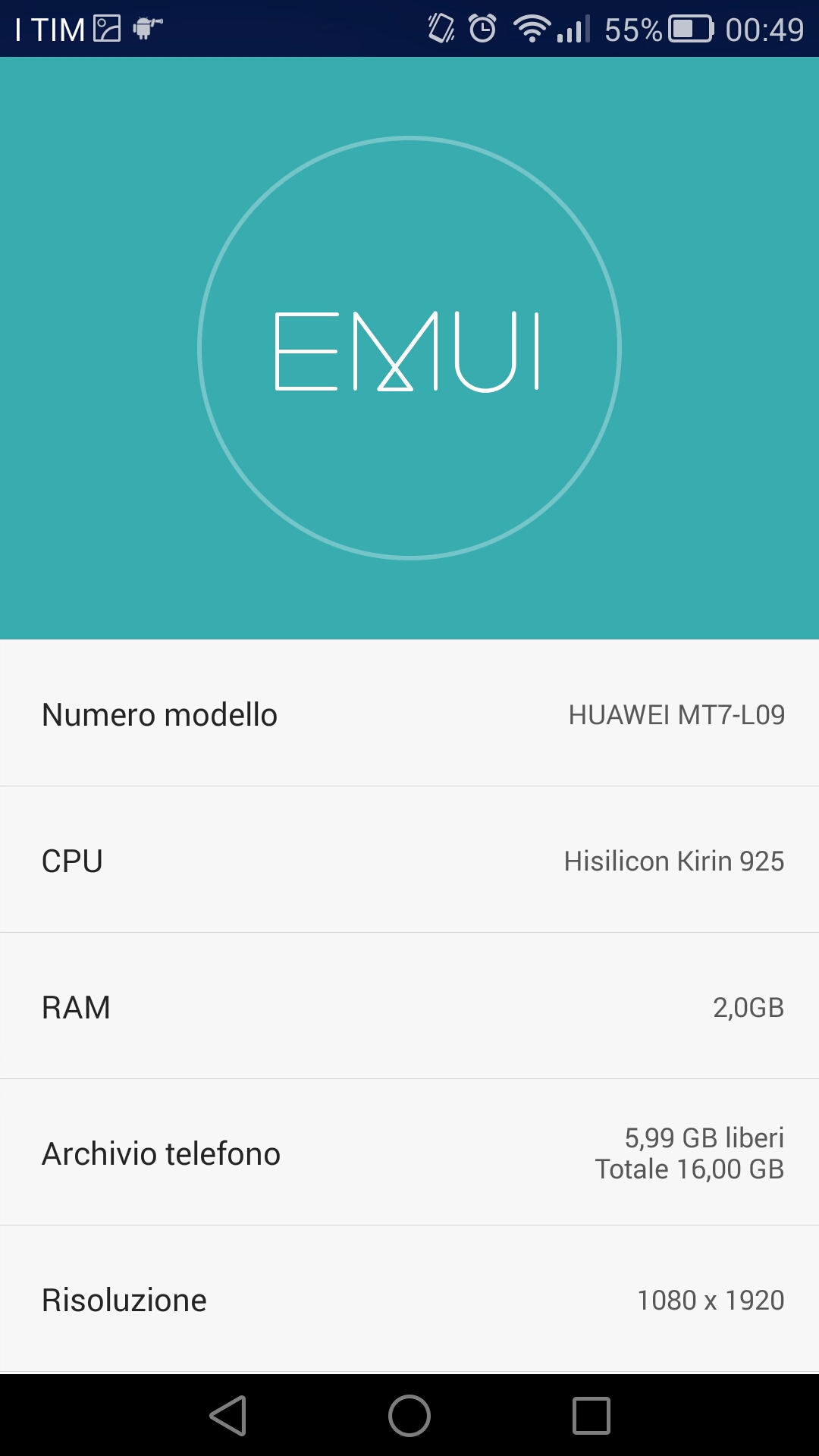Viewport: 819px width, 1456px height.
Task: Open the Archivio telefono row
Action: point(409,1153)
